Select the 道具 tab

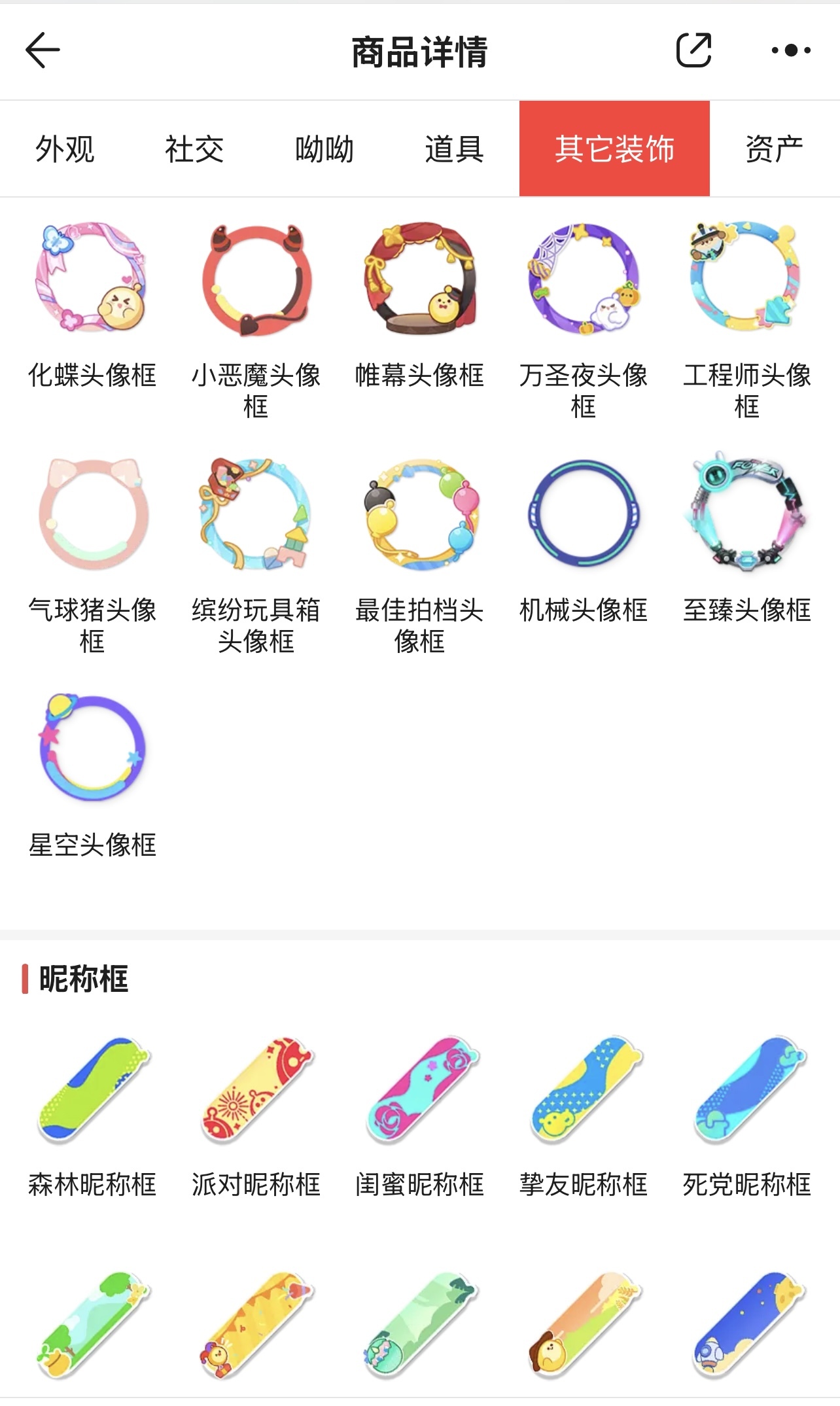coord(455,149)
